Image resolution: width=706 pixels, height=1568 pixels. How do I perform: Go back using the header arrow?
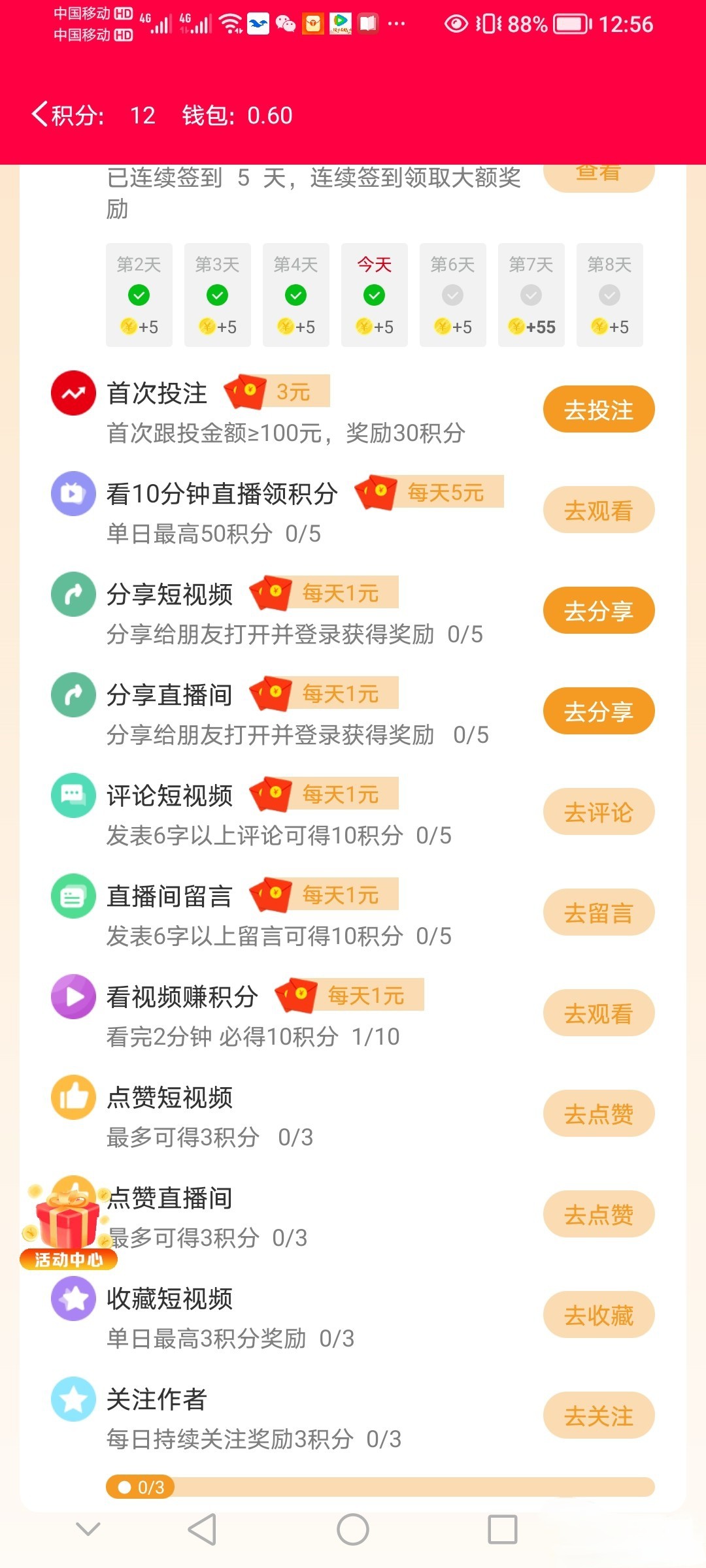pos(41,114)
